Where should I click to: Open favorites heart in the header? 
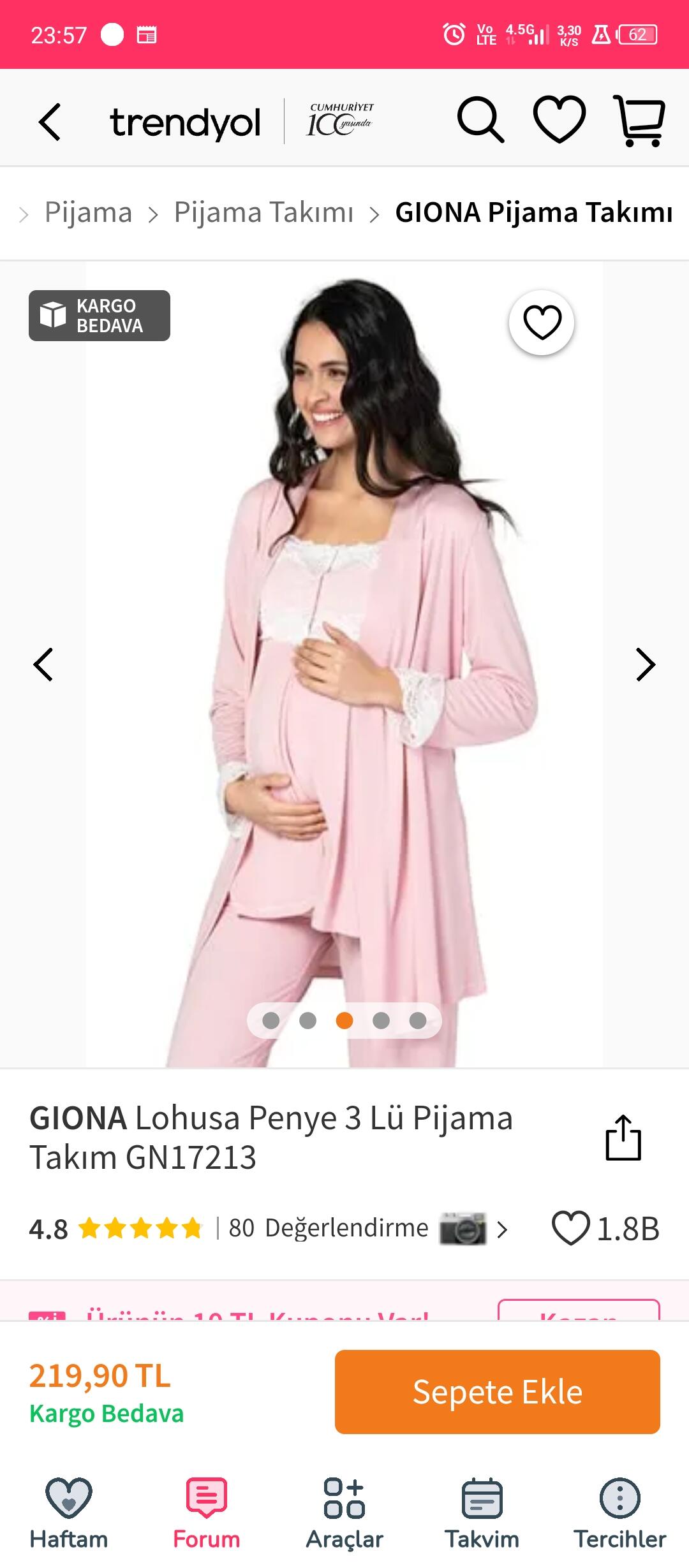(559, 120)
